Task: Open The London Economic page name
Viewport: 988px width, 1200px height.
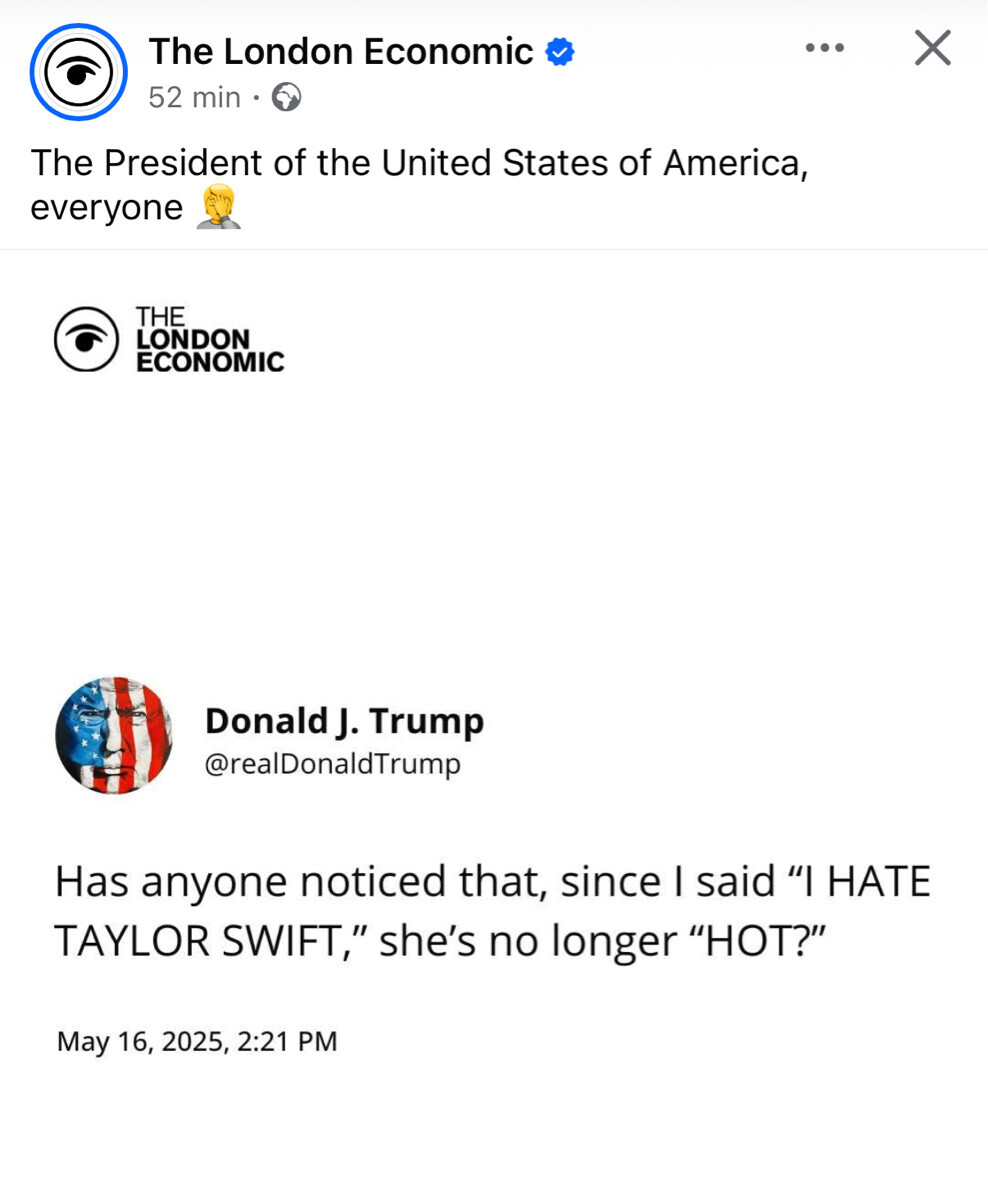Action: pyautogui.click(x=341, y=50)
